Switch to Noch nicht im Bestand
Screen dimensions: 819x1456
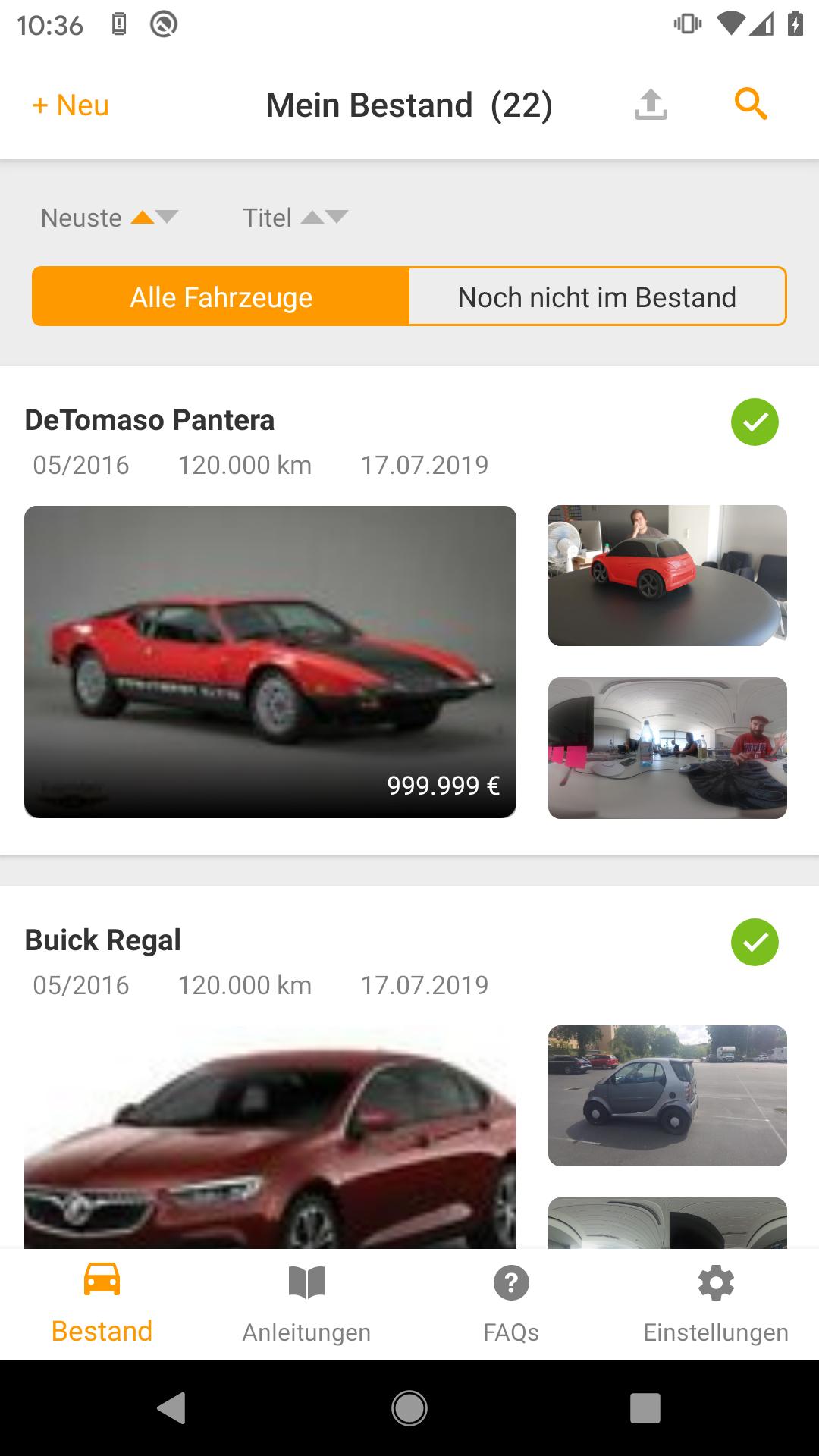coord(597,297)
